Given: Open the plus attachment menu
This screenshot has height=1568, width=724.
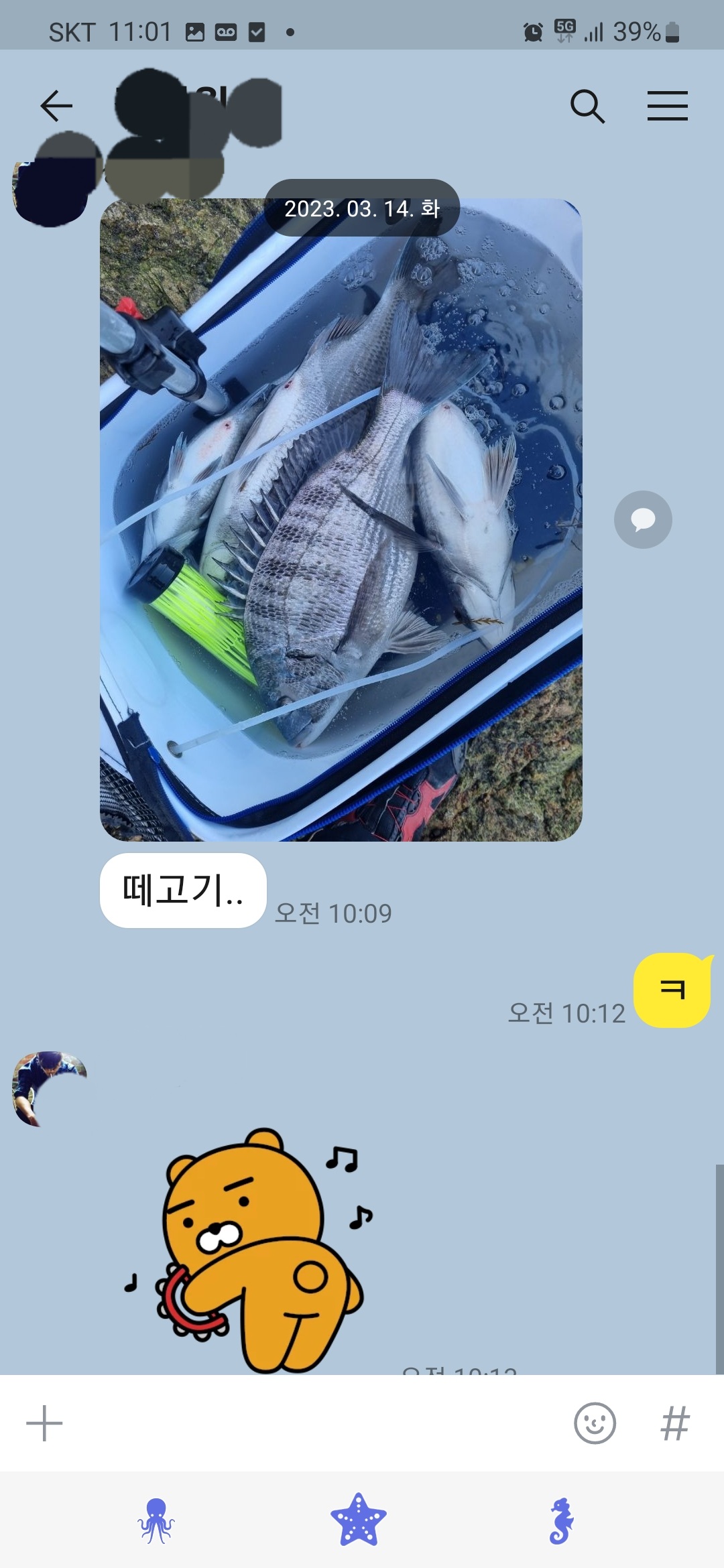Looking at the screenshot, I should click(x=44, y=1423).
